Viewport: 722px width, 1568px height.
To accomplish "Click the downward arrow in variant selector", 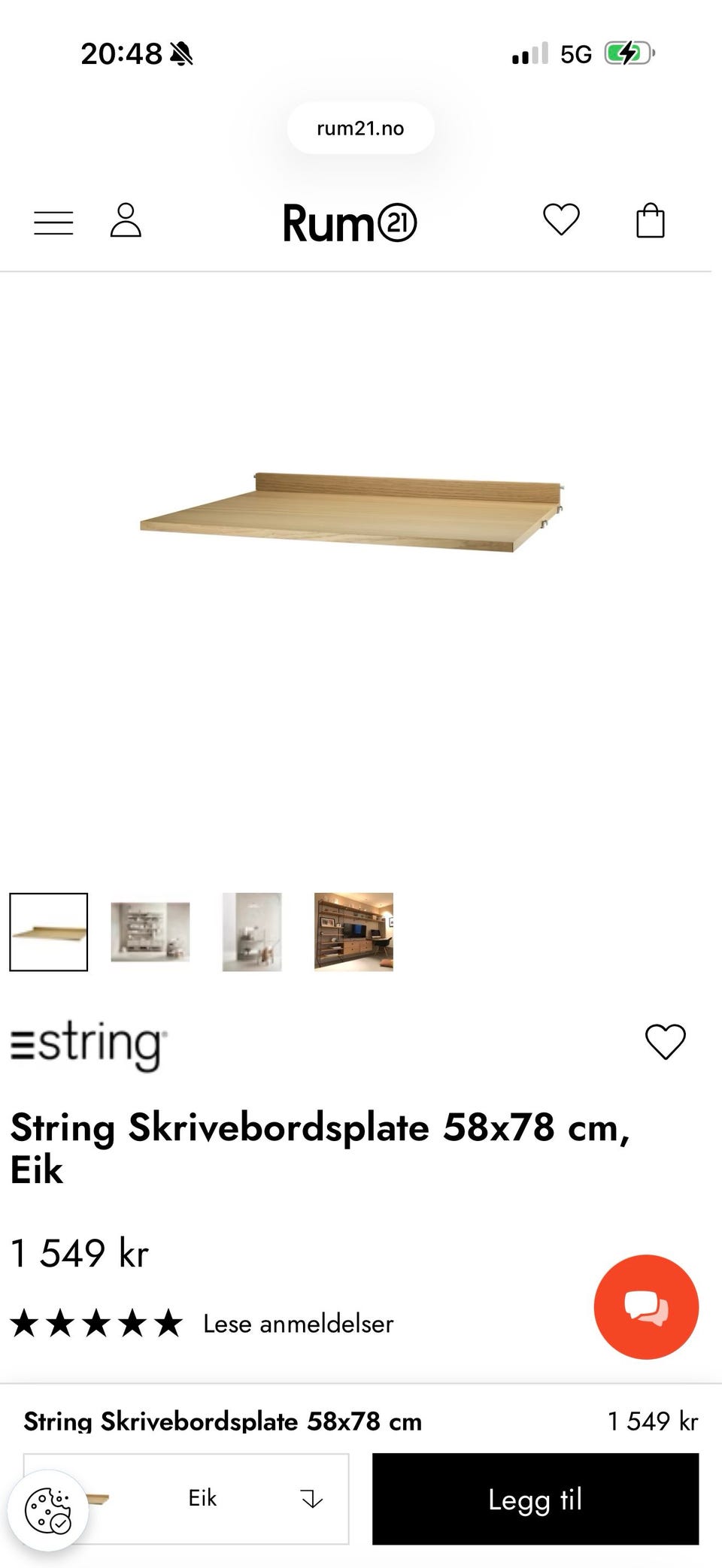I will pos(311,1498).
